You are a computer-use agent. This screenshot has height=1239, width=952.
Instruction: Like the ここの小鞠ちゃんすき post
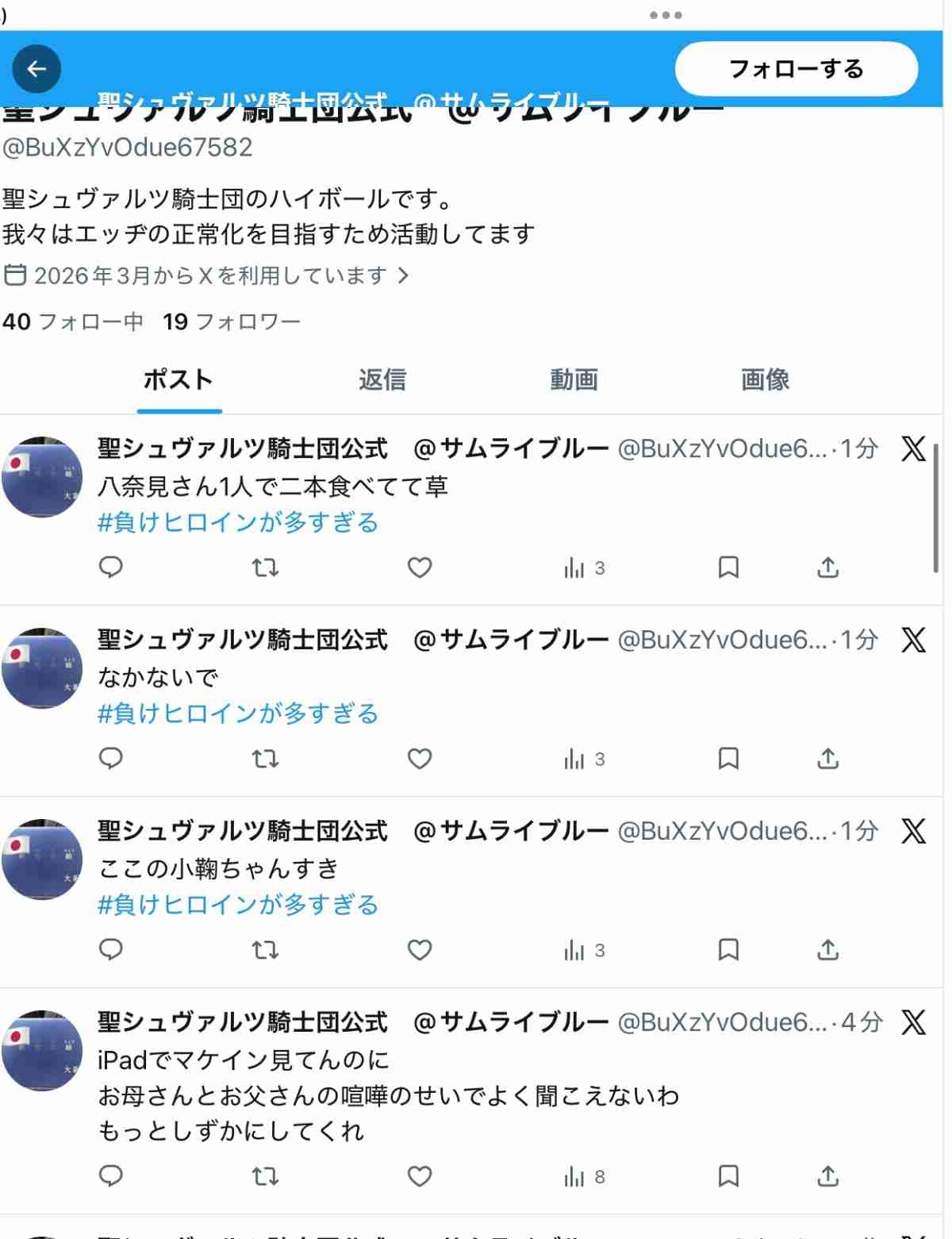coord(420,950)
